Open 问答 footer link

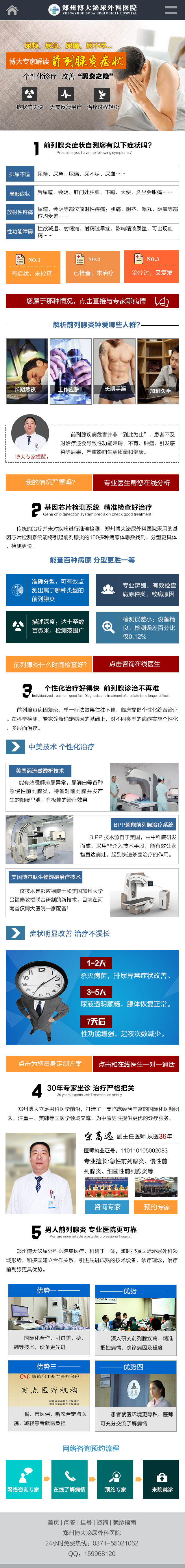pos(69,1522)
